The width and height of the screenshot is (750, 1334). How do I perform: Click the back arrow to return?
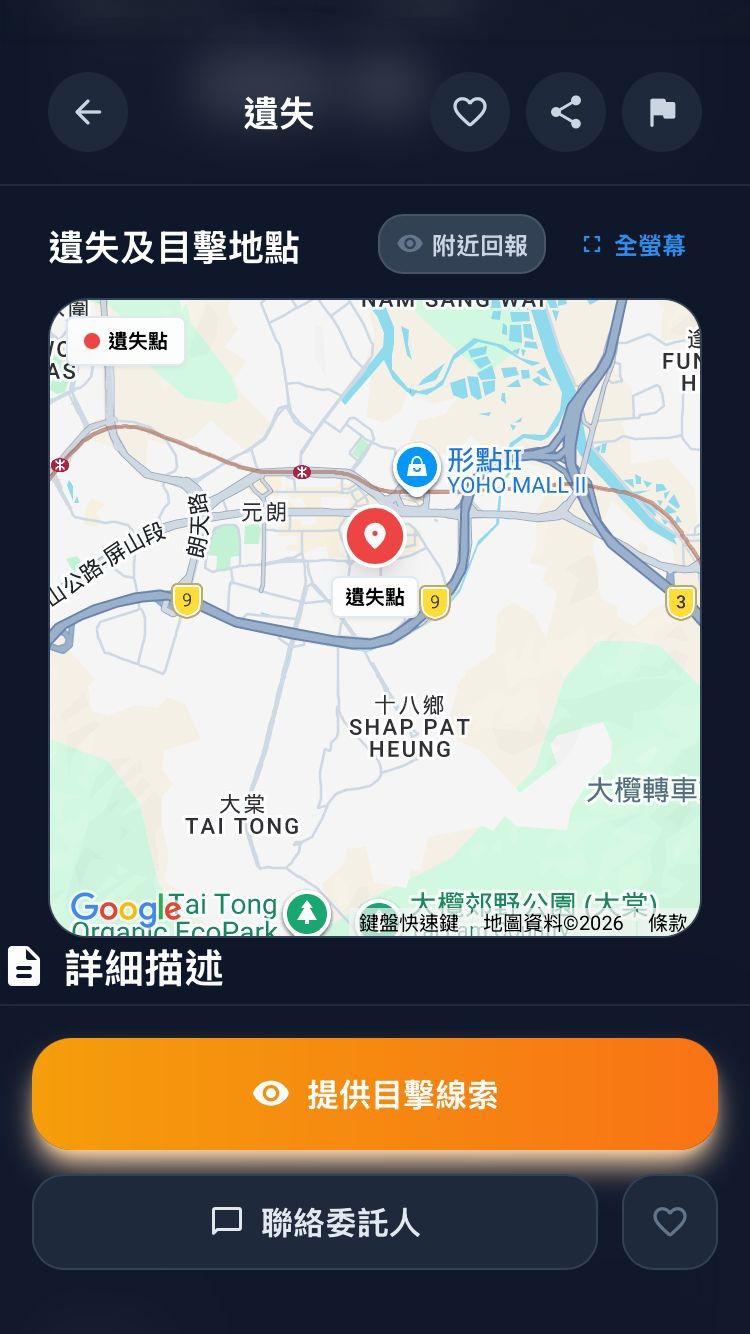(x=88, y=112)
